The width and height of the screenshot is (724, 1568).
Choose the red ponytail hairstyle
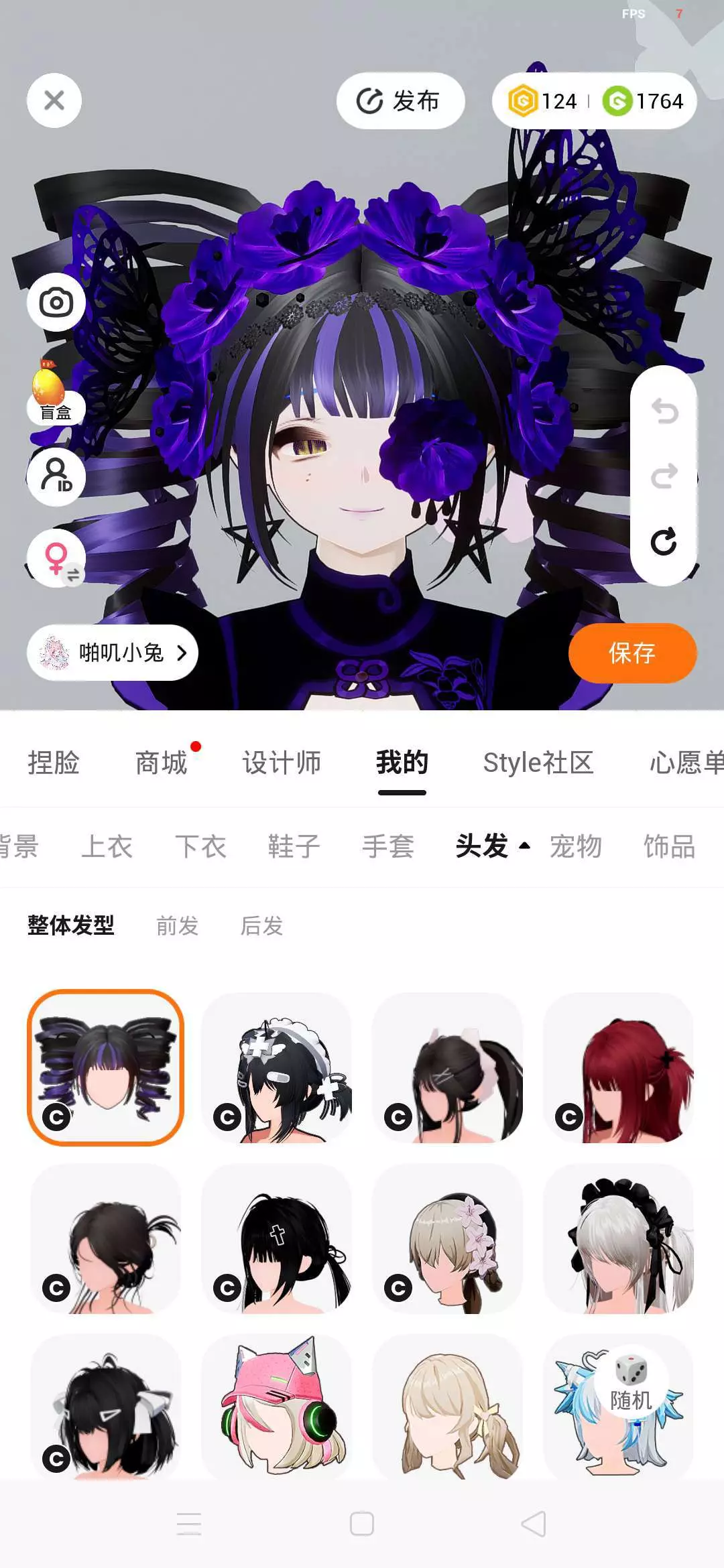pyautogui.click(x=618, y=1067)
